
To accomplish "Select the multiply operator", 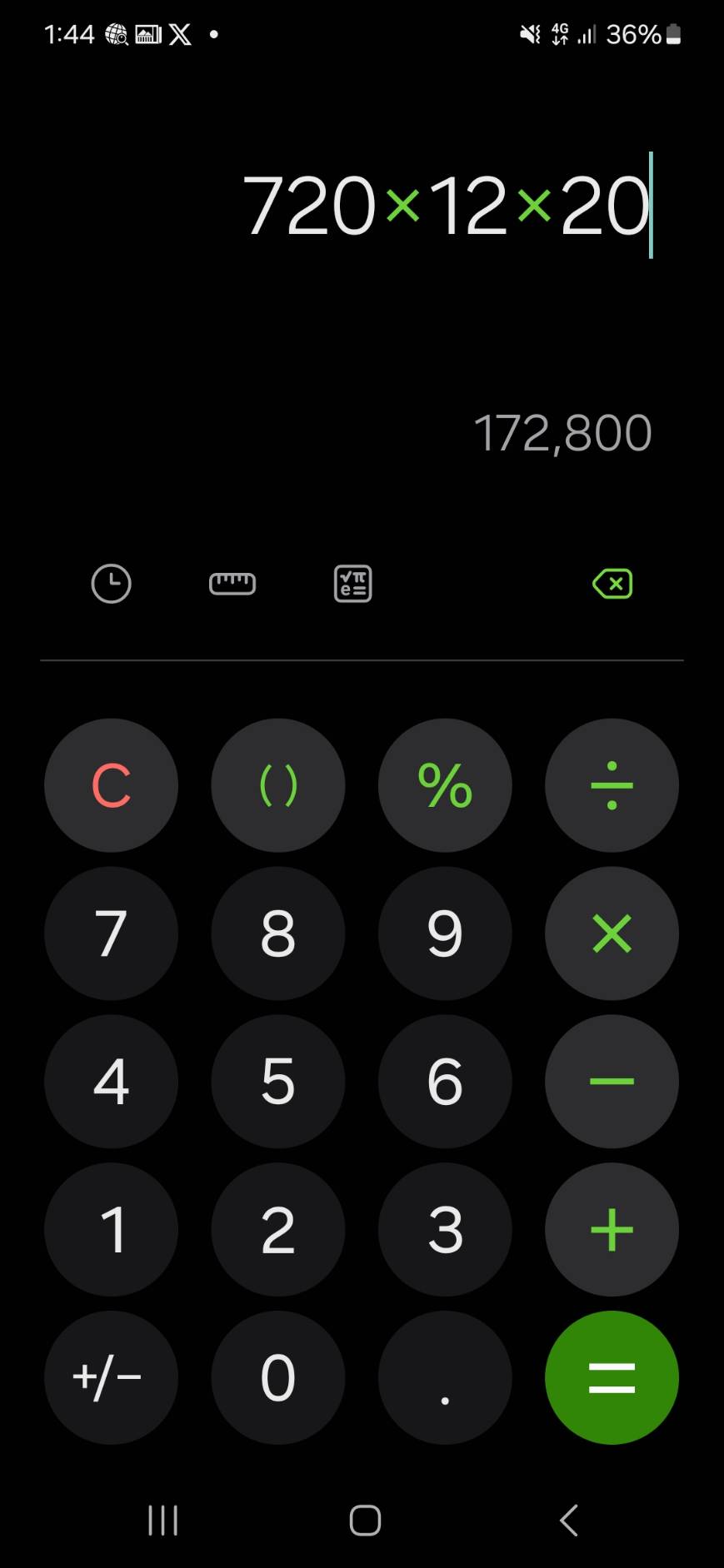I will click(x=612, y=933).
